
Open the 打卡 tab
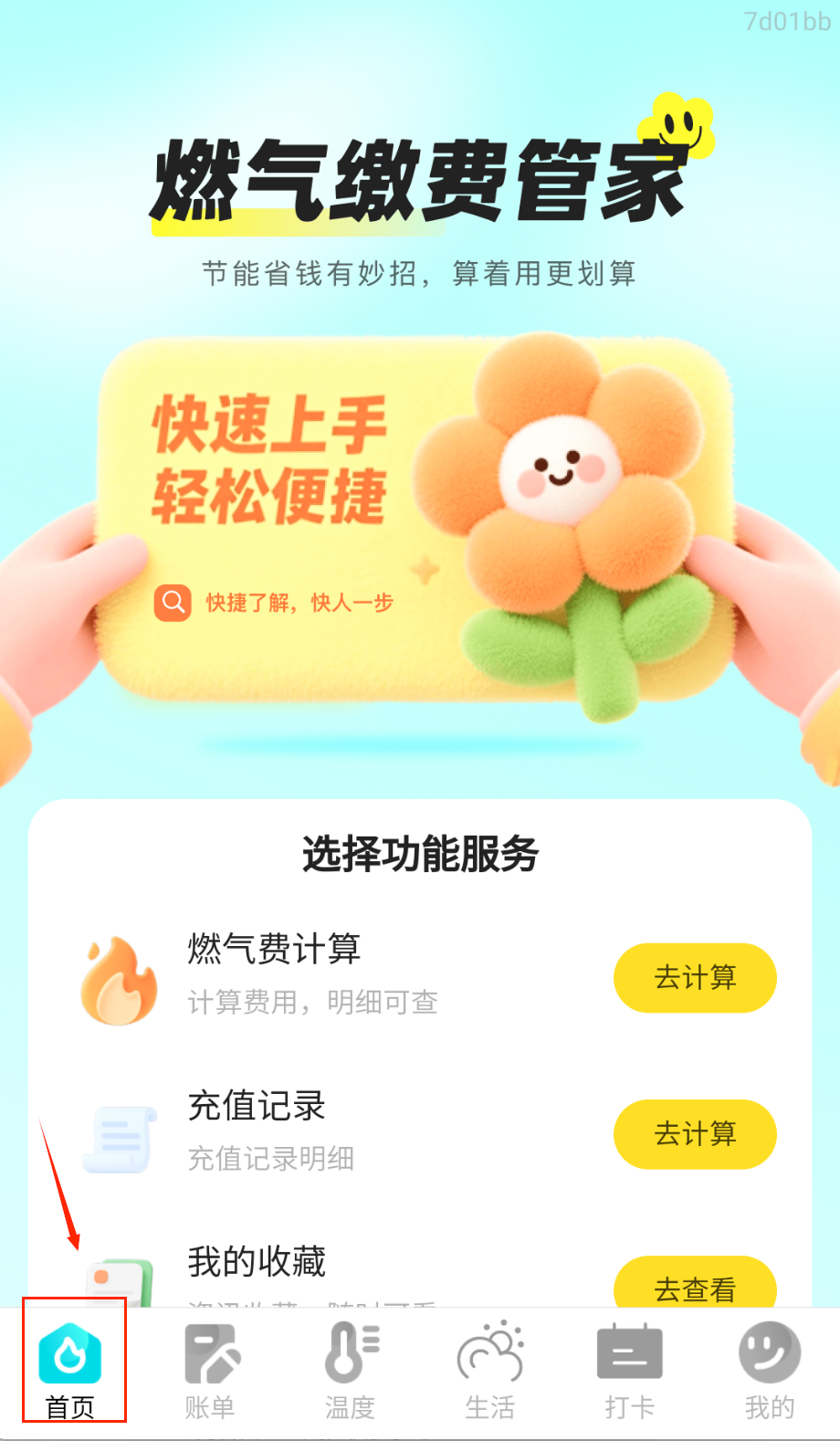630,1369
